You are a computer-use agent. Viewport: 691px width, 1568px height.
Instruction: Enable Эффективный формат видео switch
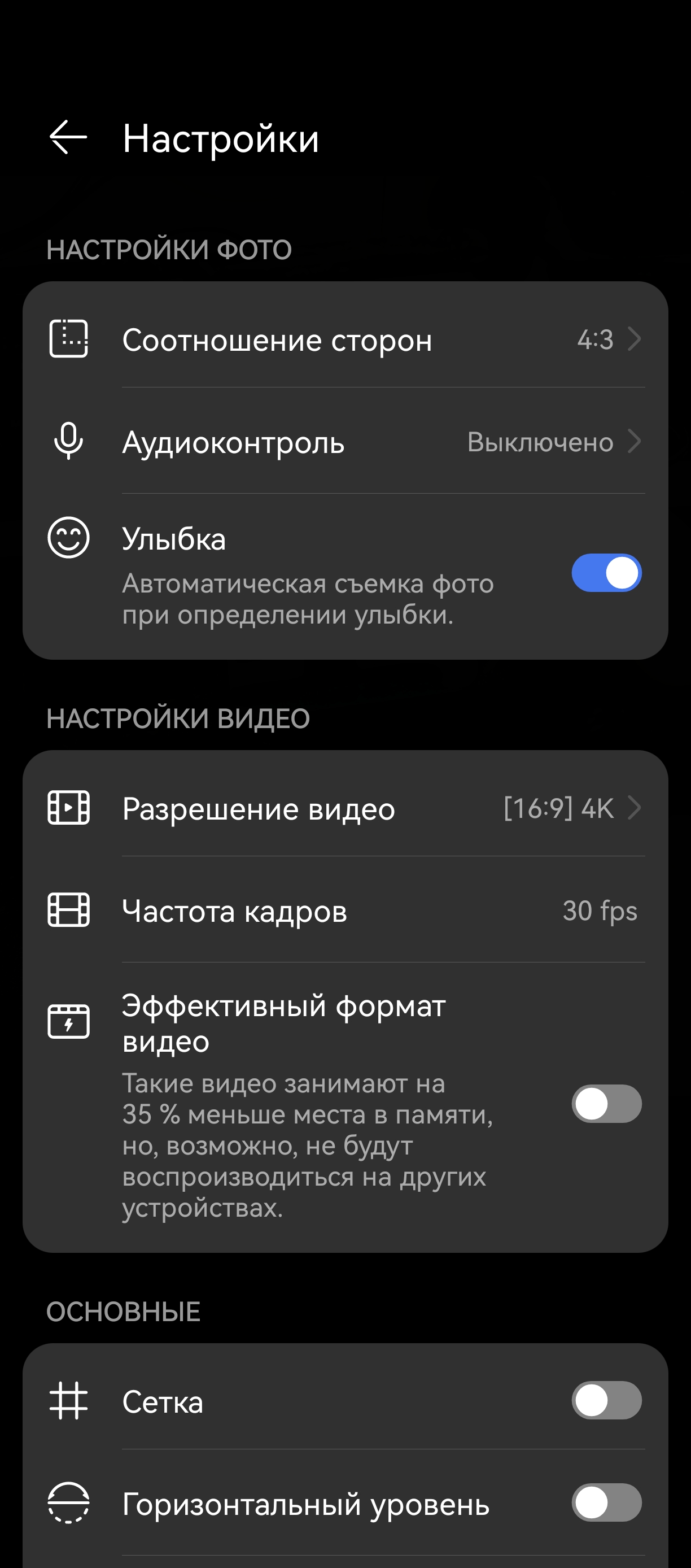[x=606, y=1104]
